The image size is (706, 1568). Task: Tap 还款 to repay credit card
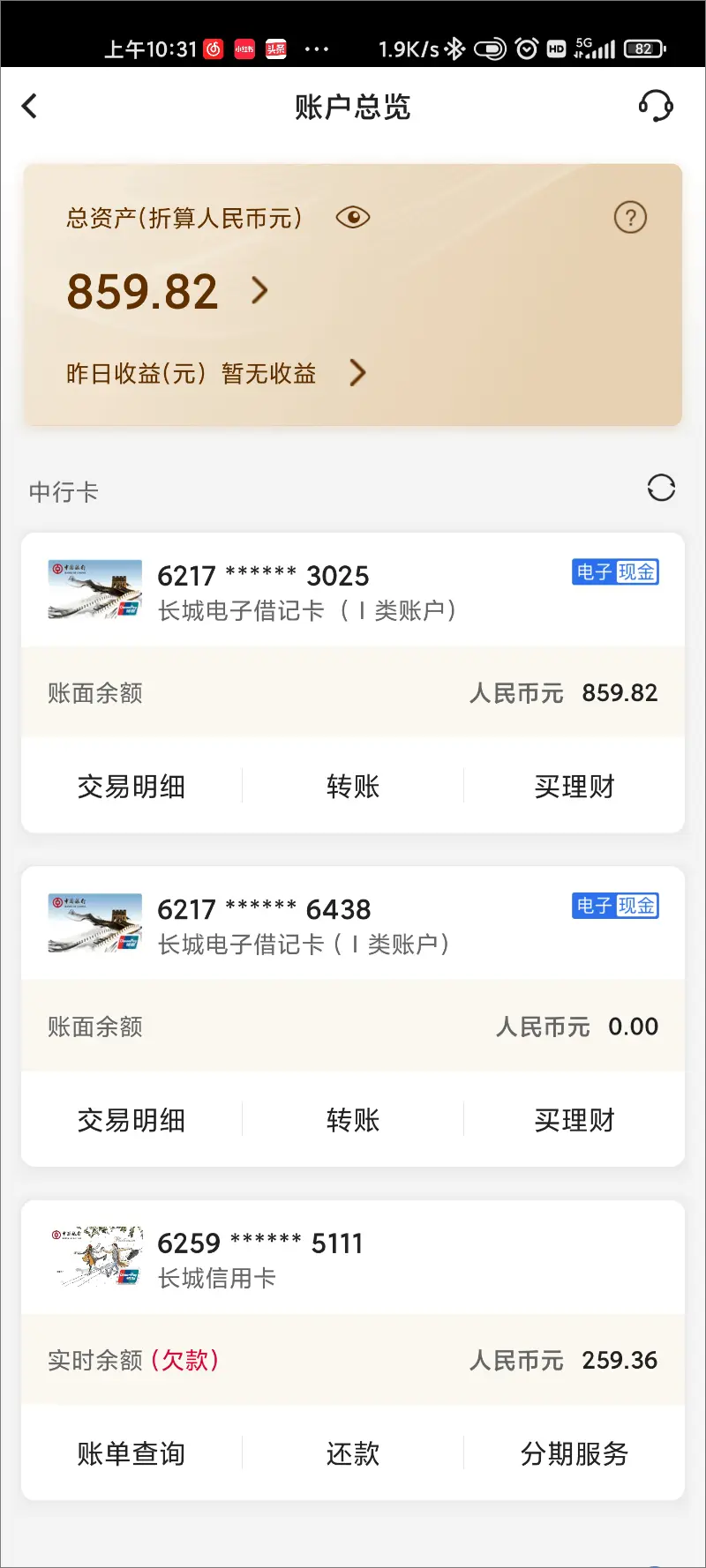coord(353,1453)
